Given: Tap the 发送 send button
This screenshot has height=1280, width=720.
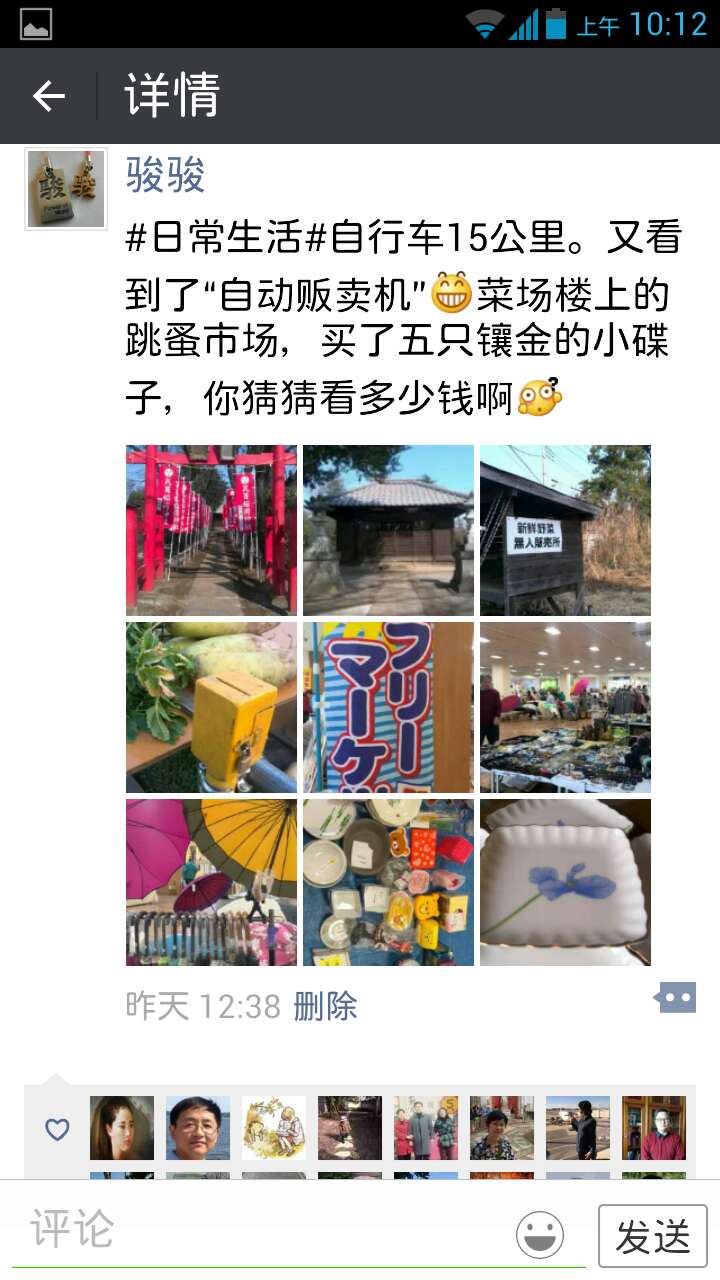Looking at the screenshot, I should 653,1237.
